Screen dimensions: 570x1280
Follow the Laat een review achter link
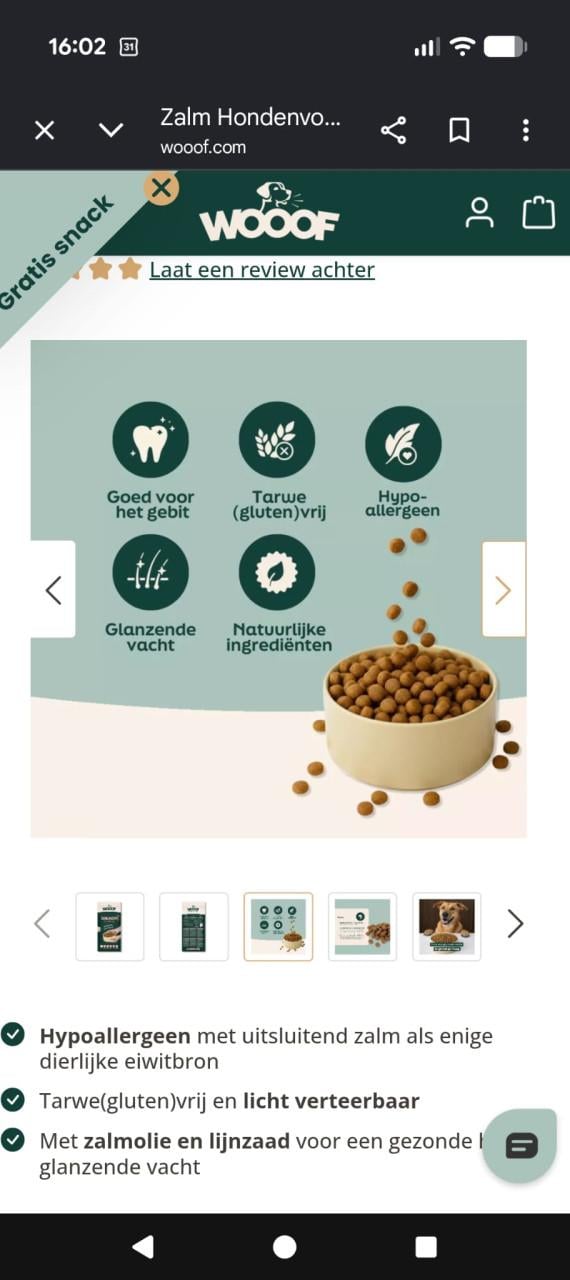262,269
